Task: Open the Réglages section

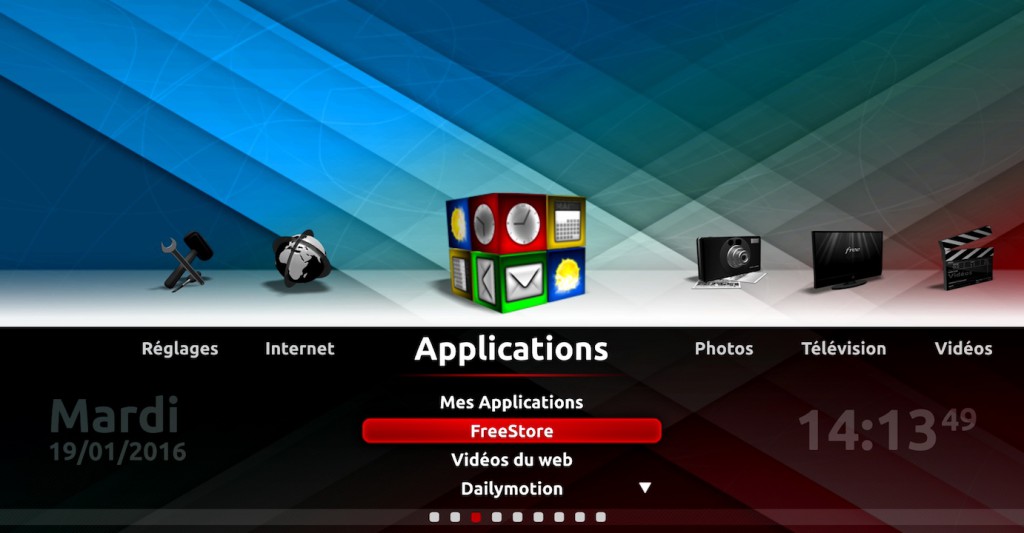Action: pos(179,349)
